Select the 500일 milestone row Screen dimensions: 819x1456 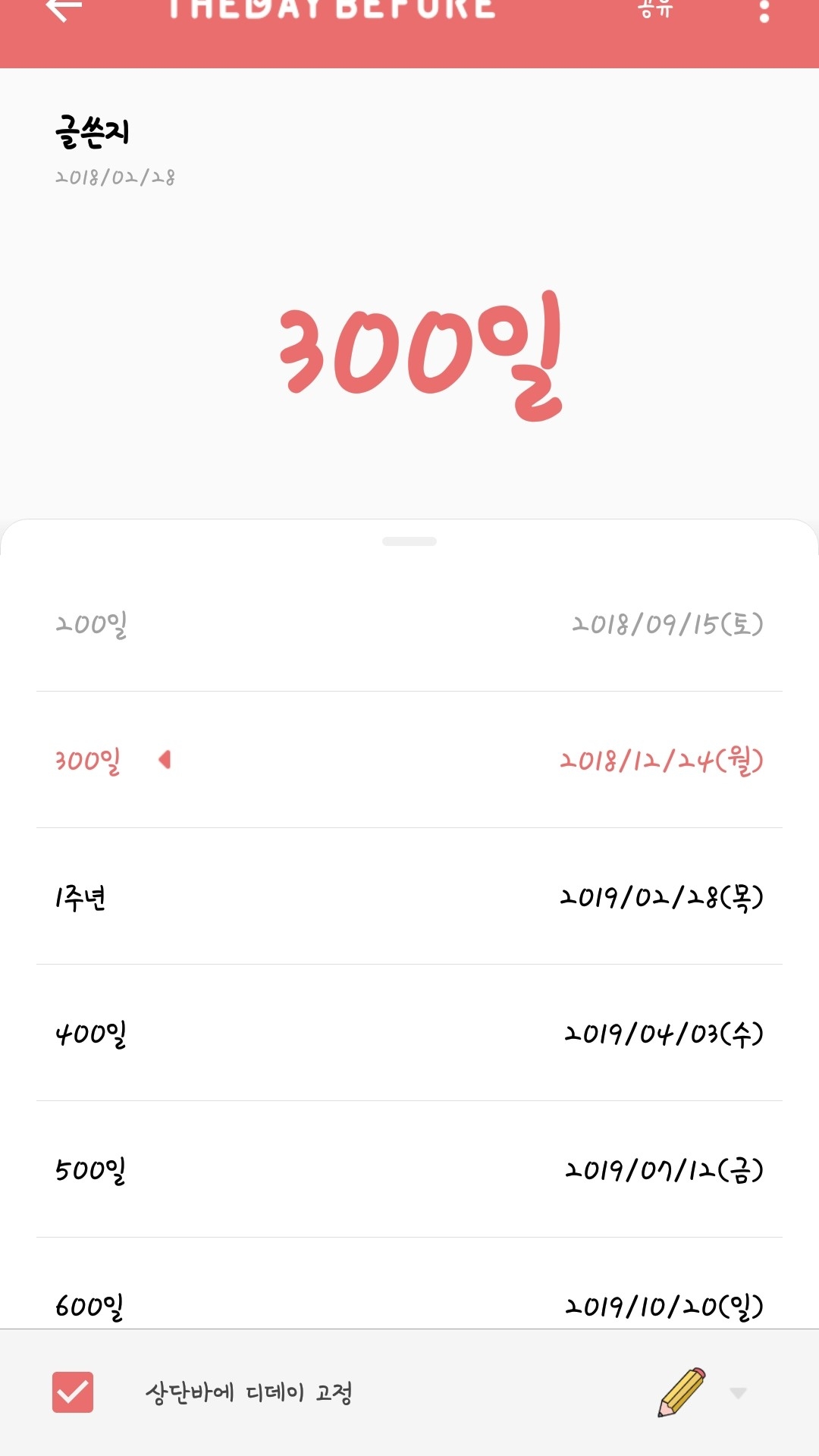pos(409,1170)
